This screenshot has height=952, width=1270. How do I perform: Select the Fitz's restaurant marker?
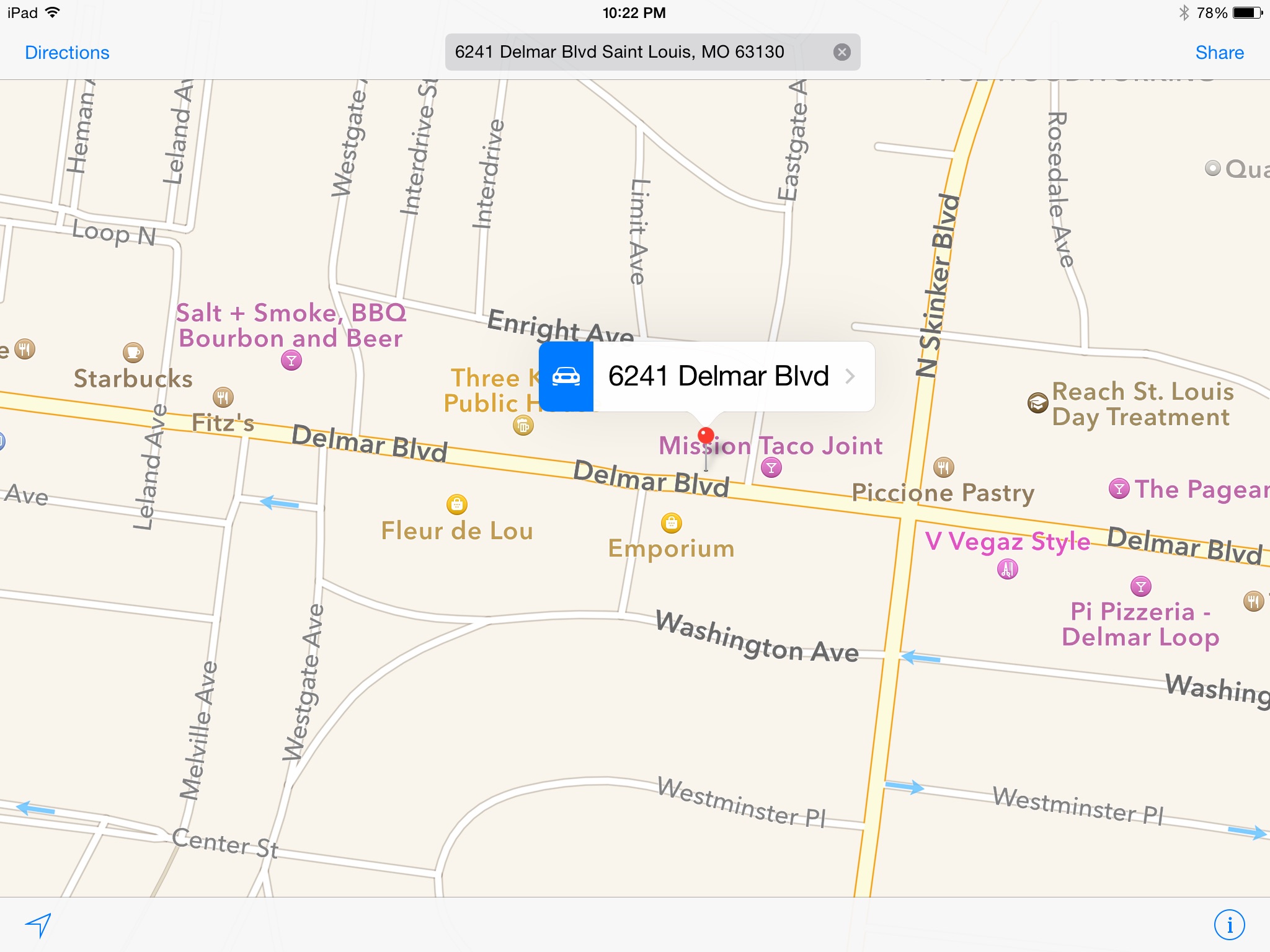coord(223,397)
